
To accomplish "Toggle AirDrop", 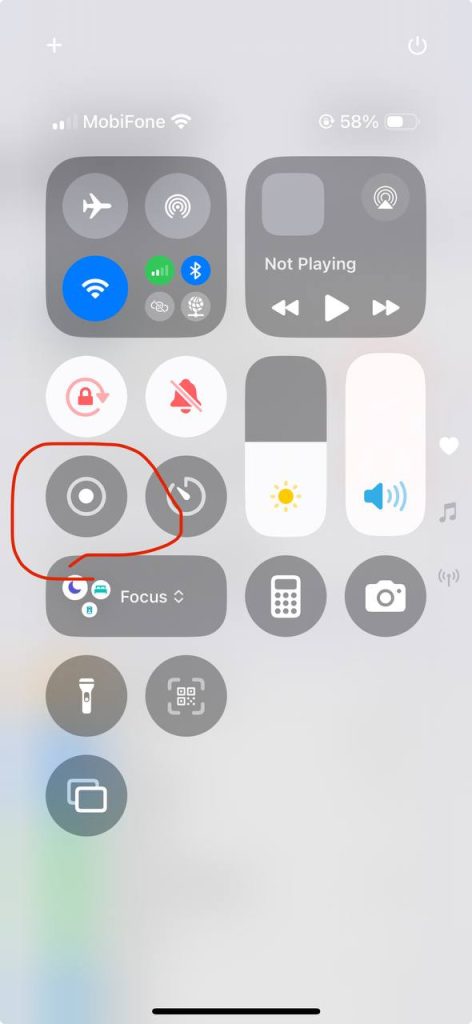I will (x=178, y=206).
